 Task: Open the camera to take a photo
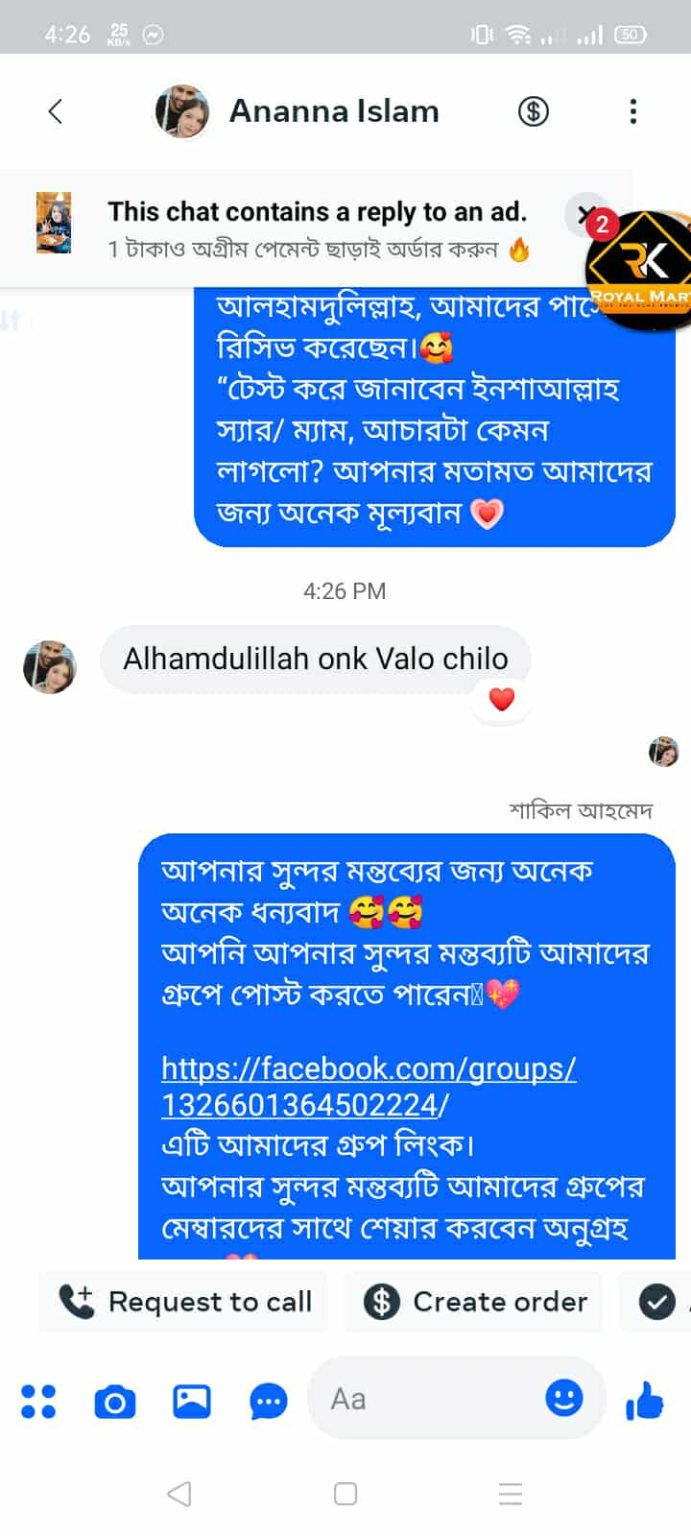point(115,1402)
